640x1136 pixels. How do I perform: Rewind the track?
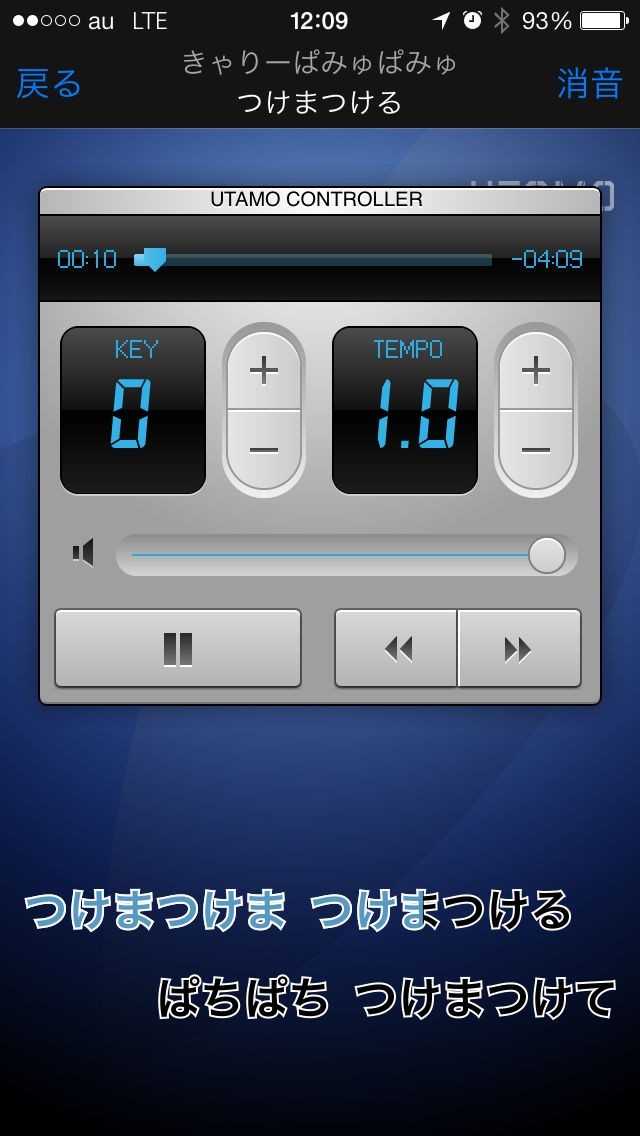click(397, 649)
